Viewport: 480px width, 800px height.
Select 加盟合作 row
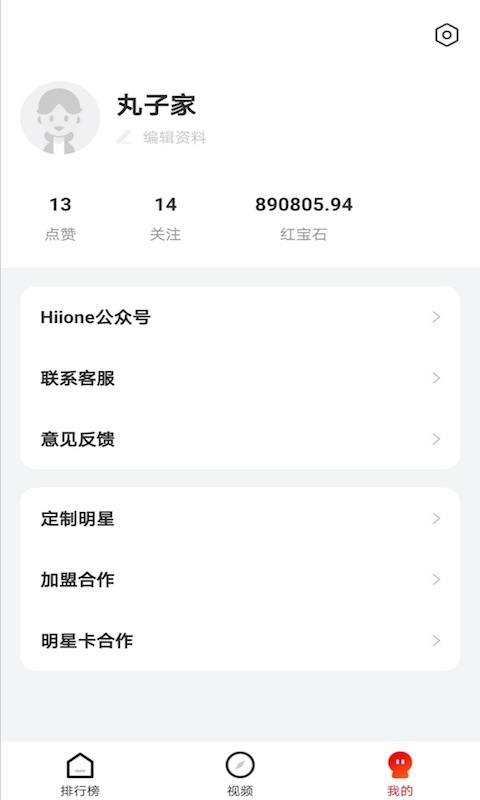240,580
